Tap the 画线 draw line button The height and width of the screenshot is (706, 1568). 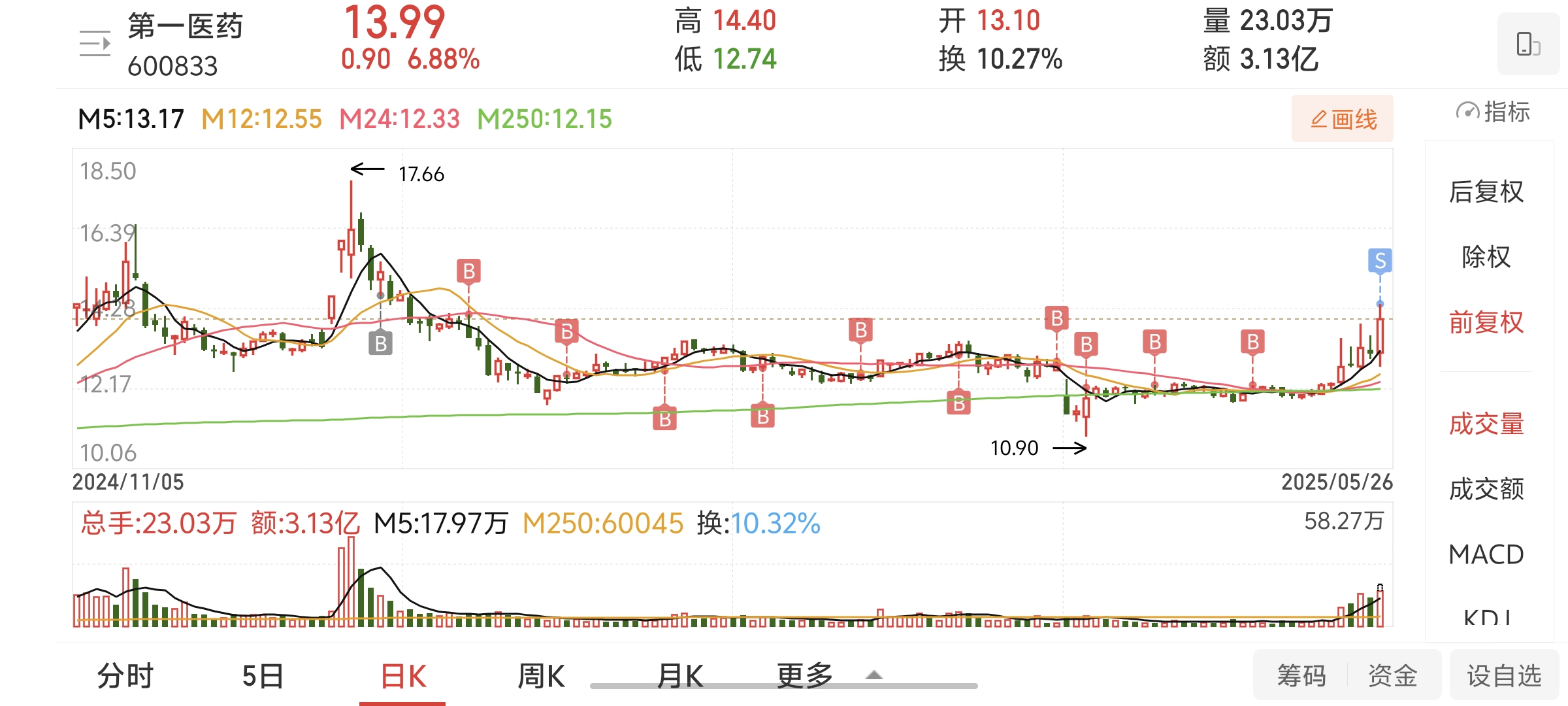[x=1342, y=119]
